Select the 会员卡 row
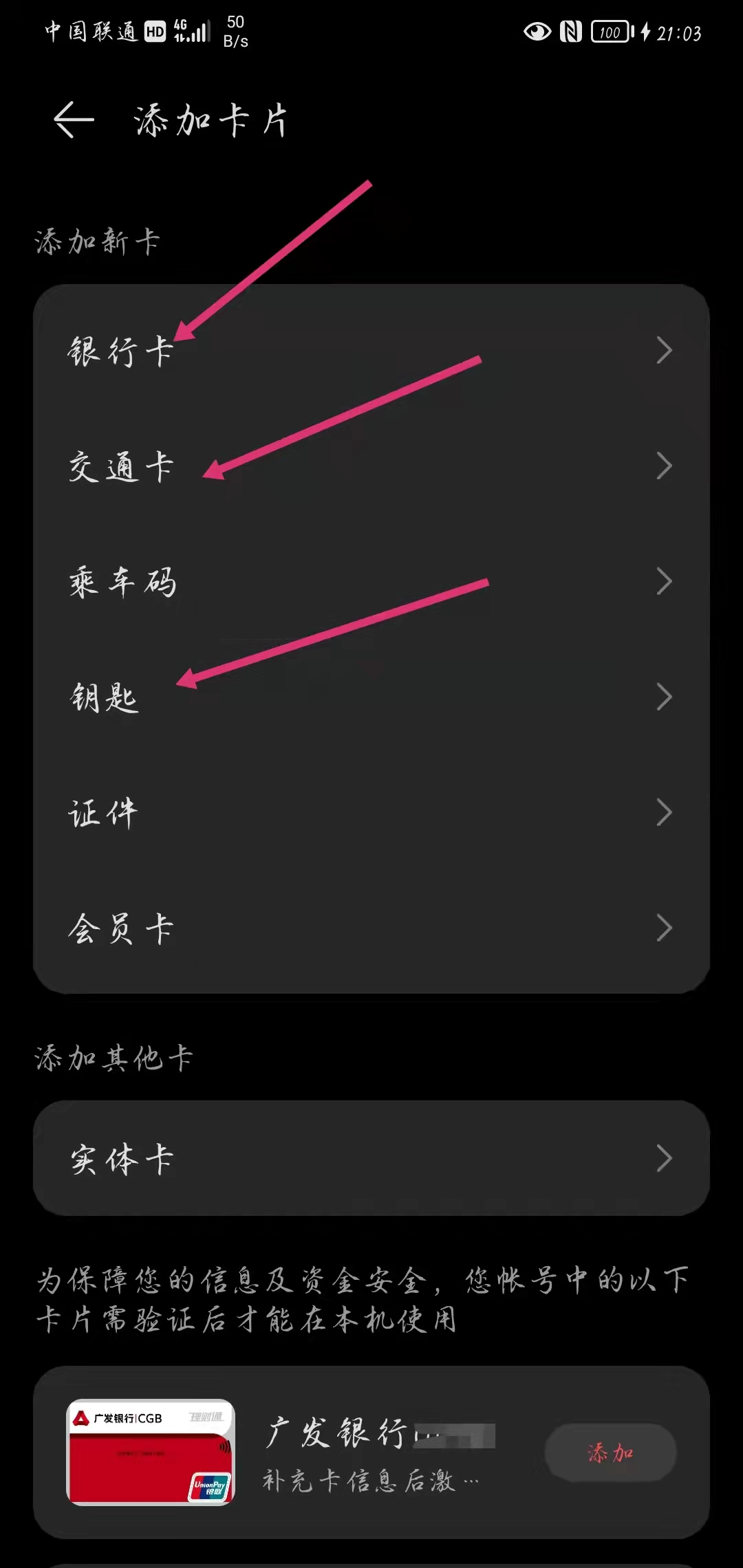Viewport: 743px width, 1568px height. tap(370, 928)
